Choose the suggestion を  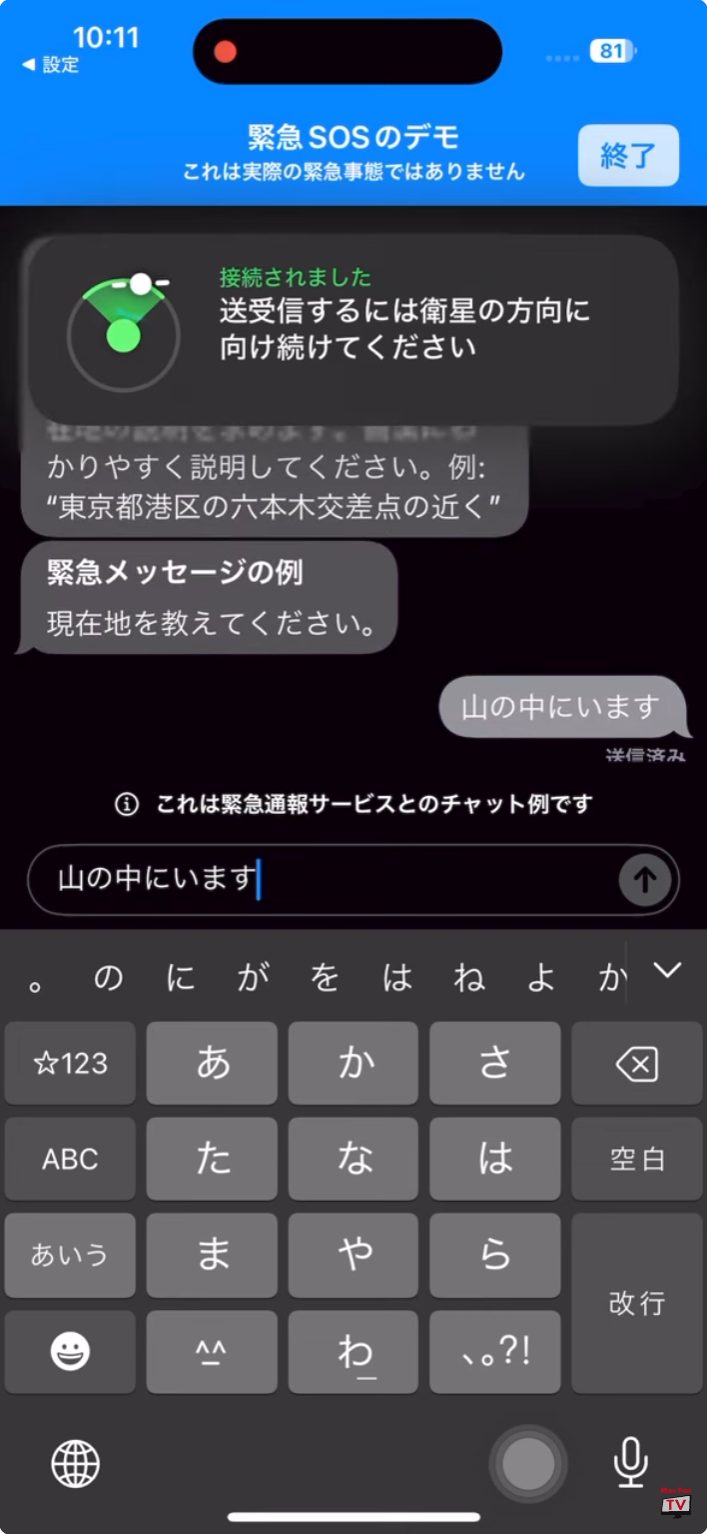coord(325,978)
